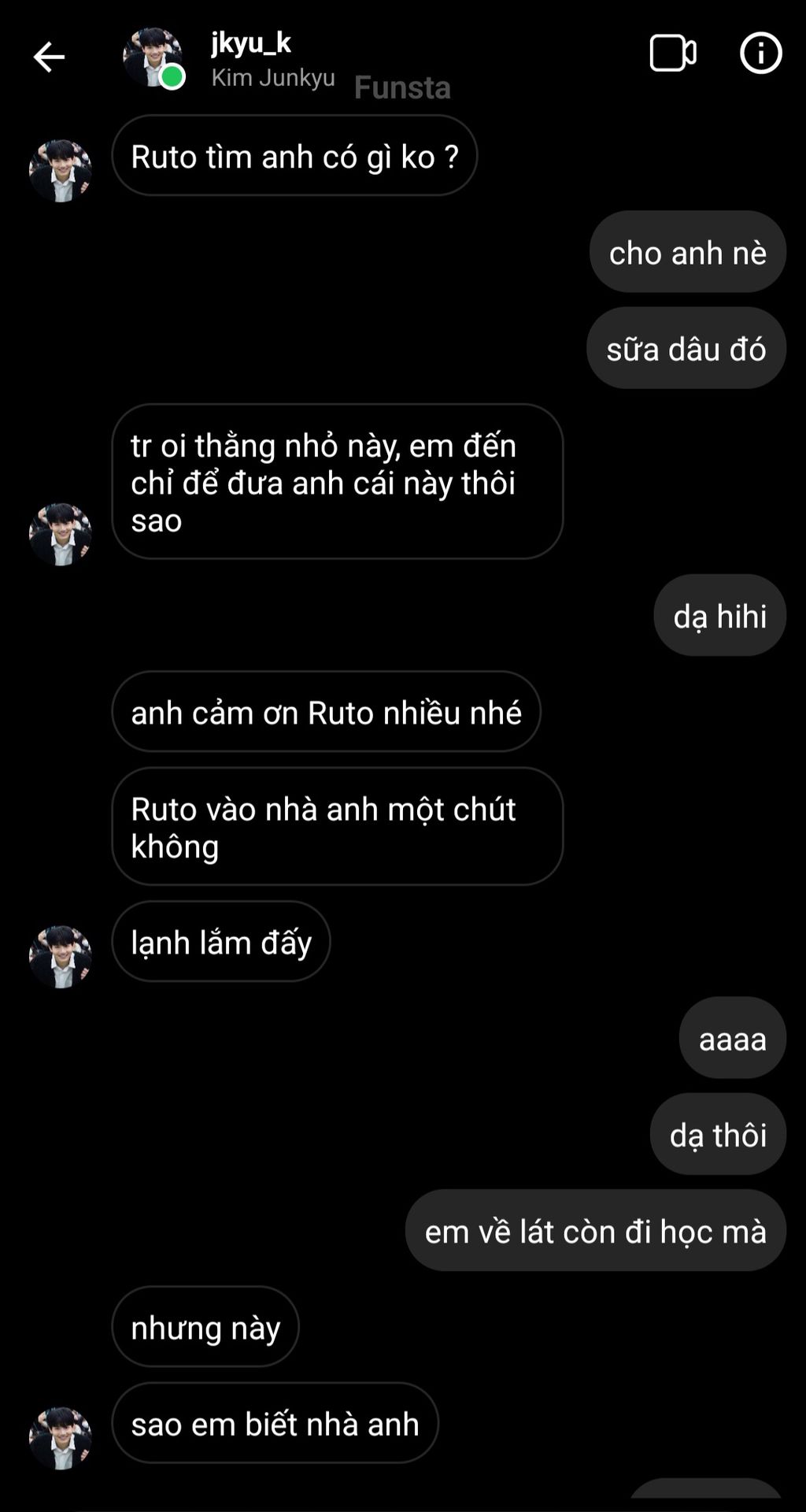Start a video call with Kim Junkyu
The height and width of the screenshot is (1512, 806).
(672, 54)
